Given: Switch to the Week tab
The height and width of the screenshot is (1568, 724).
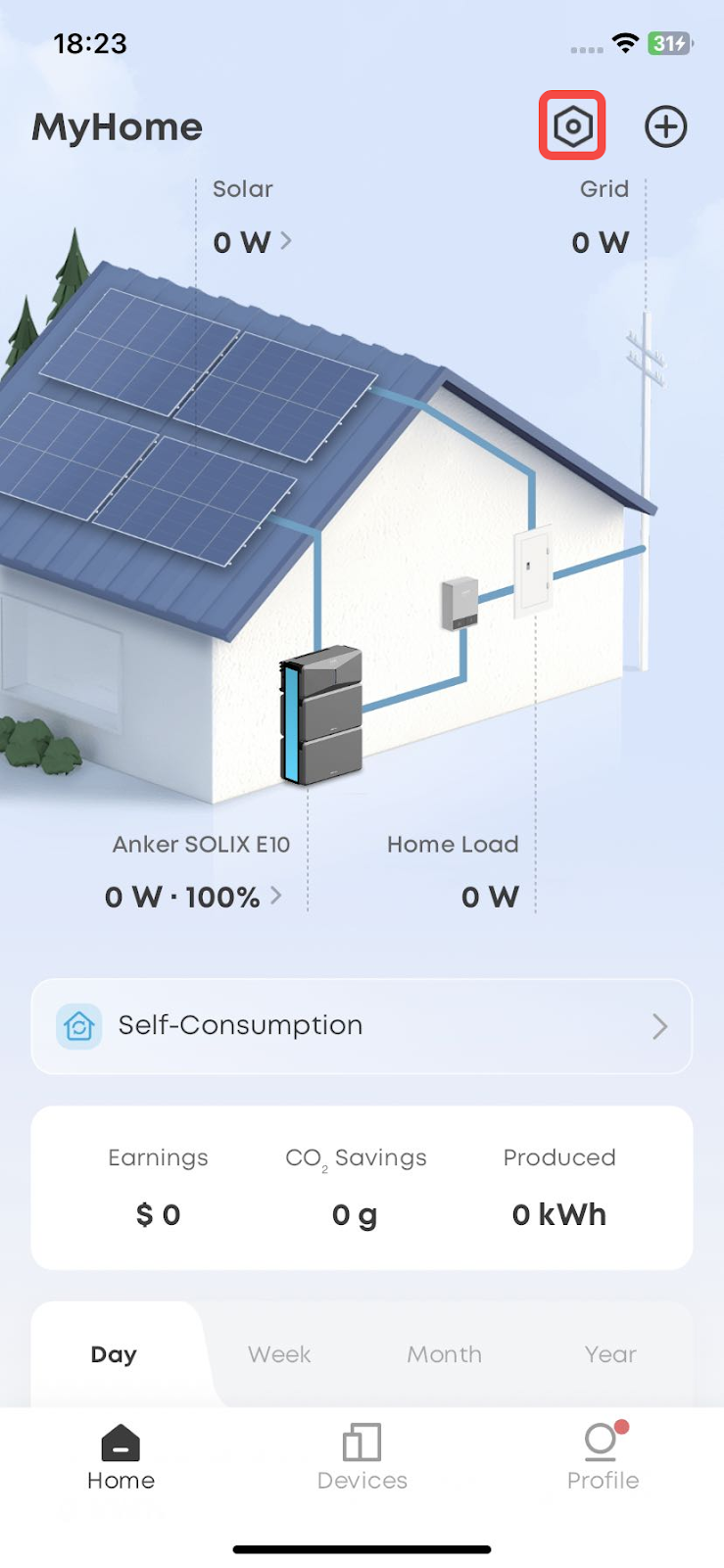Looking at the screenshot, I should pyautogui.click(x=279, y=1354).
